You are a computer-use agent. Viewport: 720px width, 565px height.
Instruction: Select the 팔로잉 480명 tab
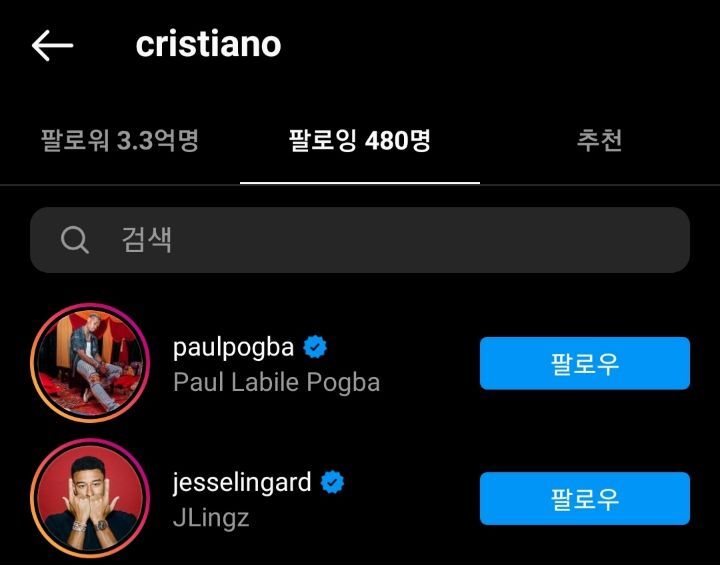(x=359, y=140)
